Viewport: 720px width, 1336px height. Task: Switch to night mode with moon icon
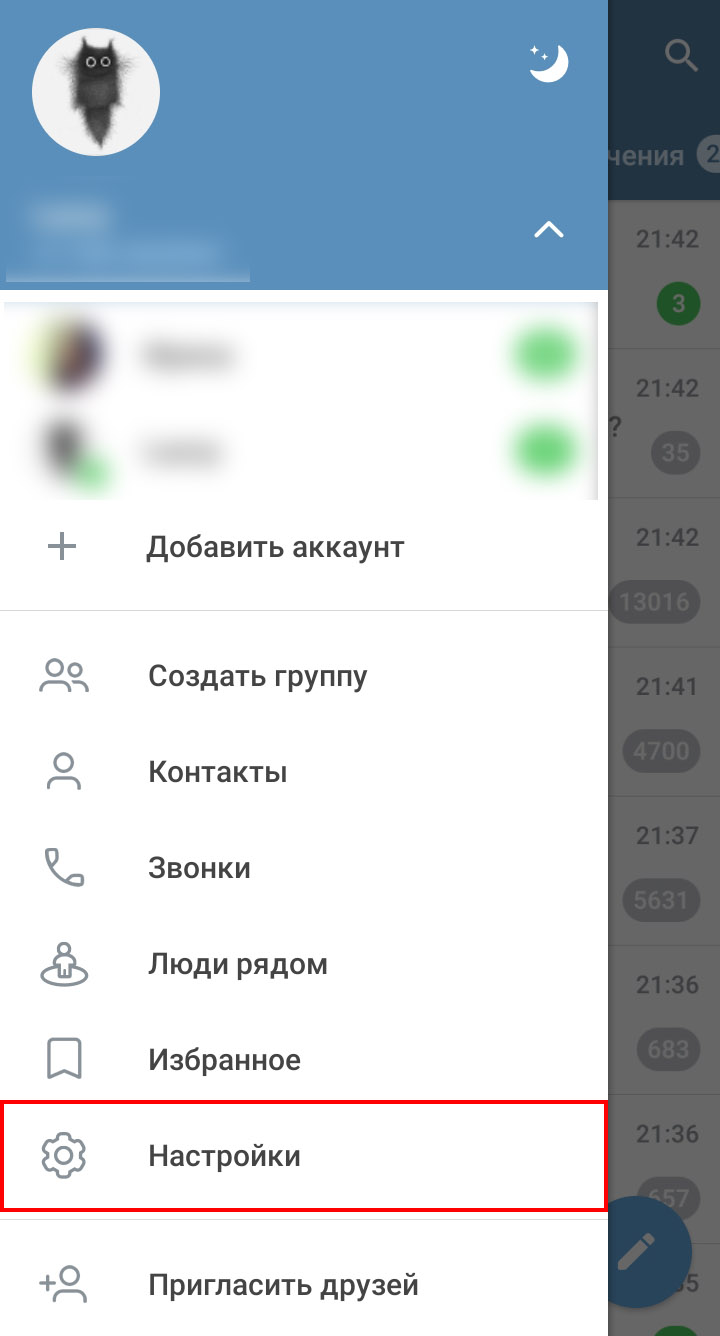(x=549, y=64)
